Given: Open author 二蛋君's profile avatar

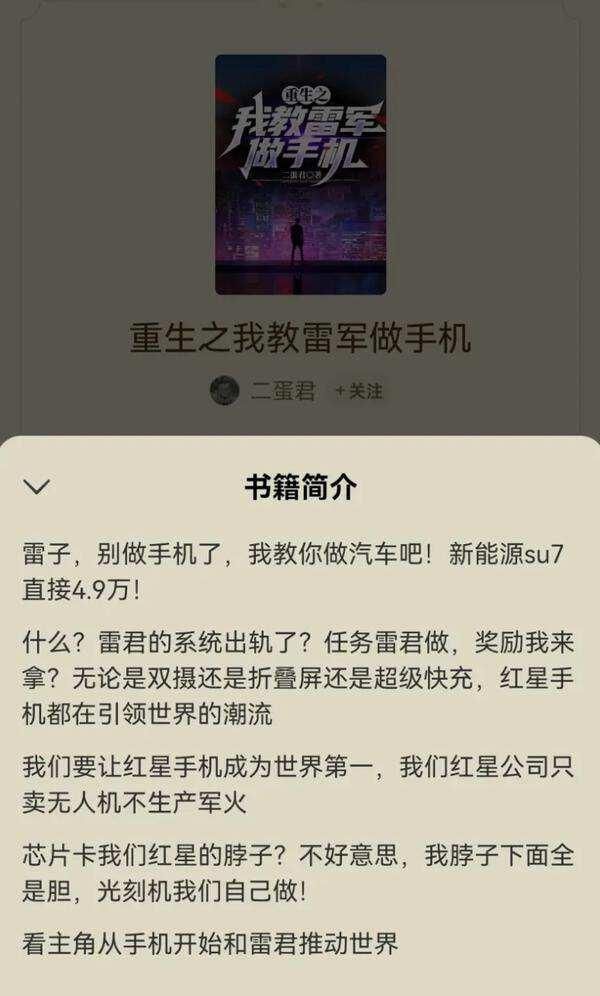Looking at the screenshot, I should click(224, 391).
